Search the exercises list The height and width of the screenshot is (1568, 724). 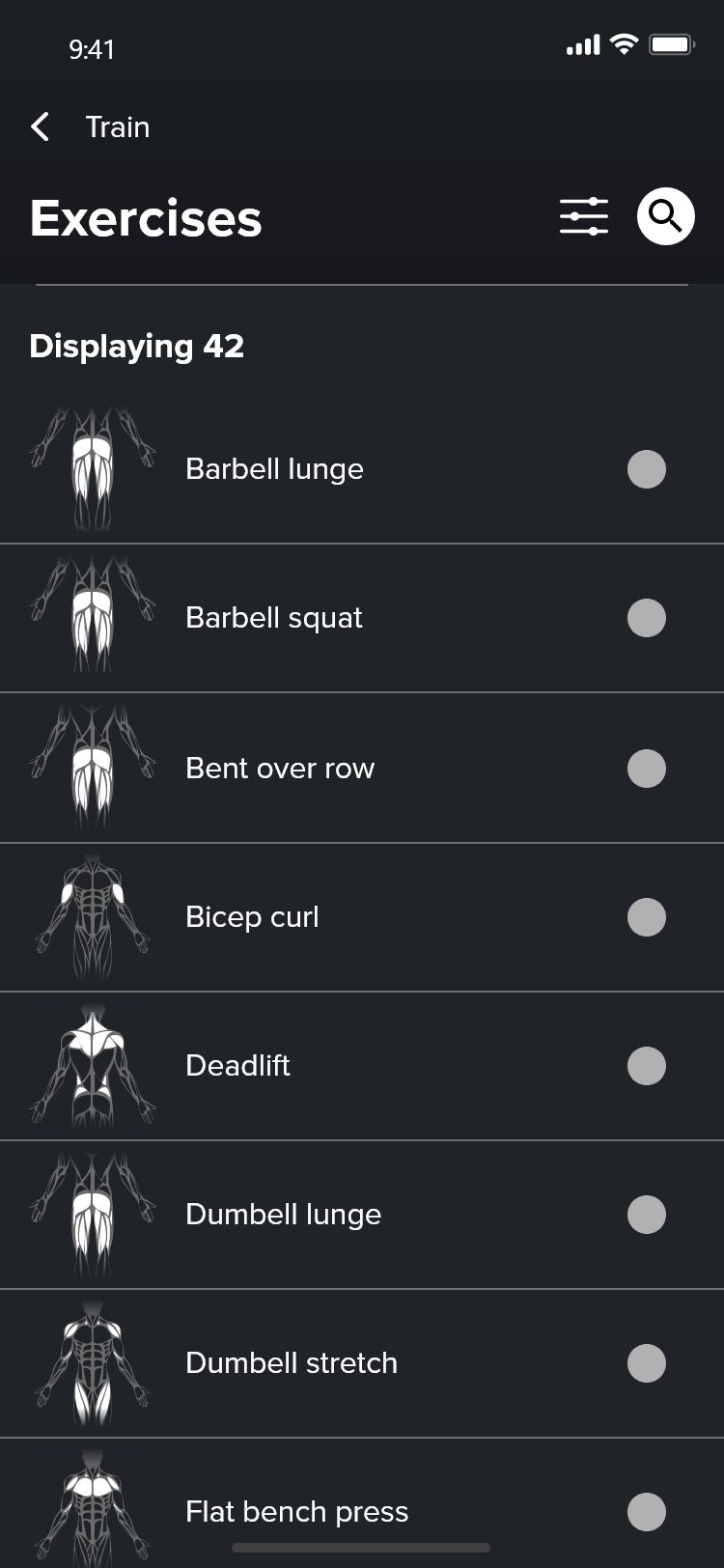666,216
